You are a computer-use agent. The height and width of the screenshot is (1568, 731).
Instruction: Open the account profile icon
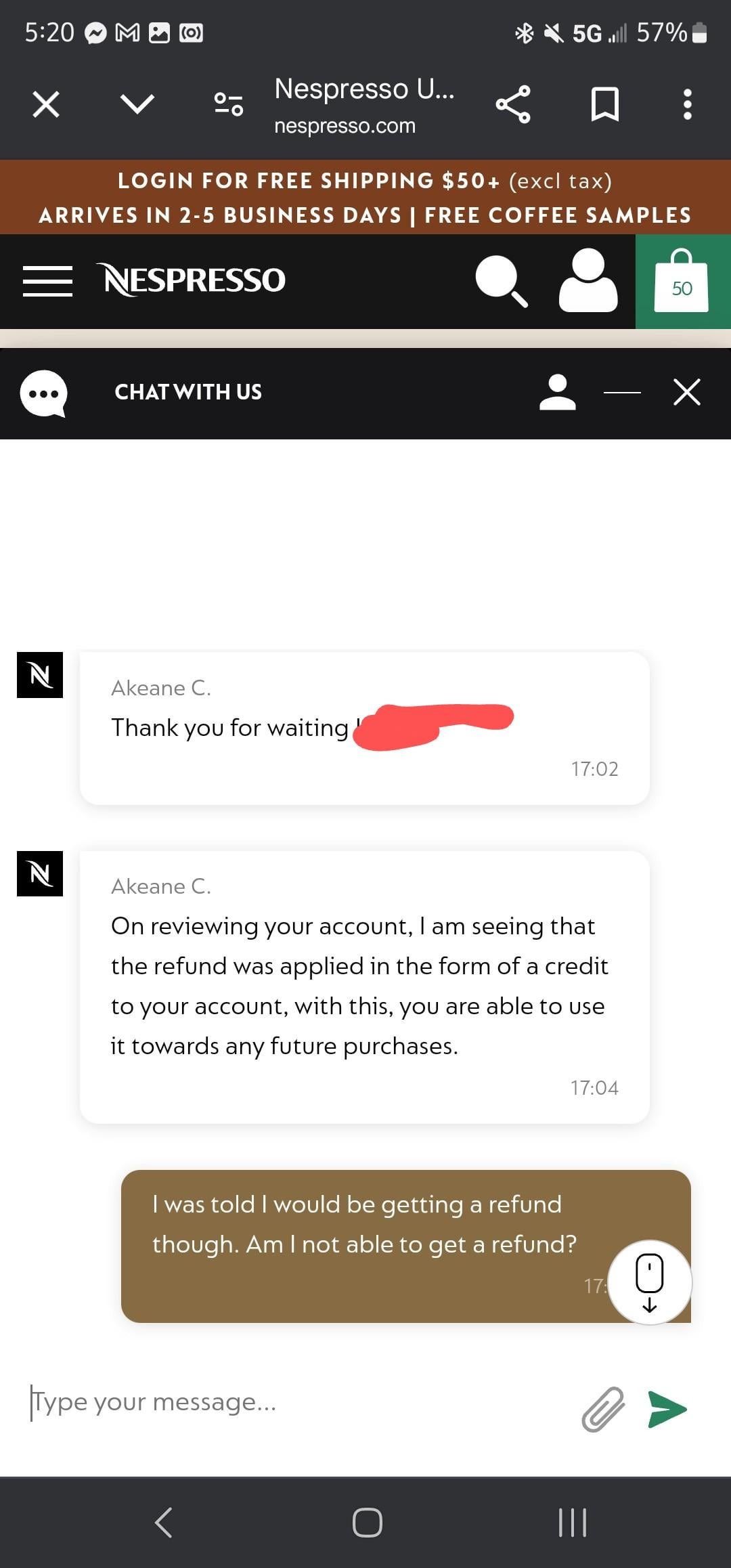click(588, 280)
